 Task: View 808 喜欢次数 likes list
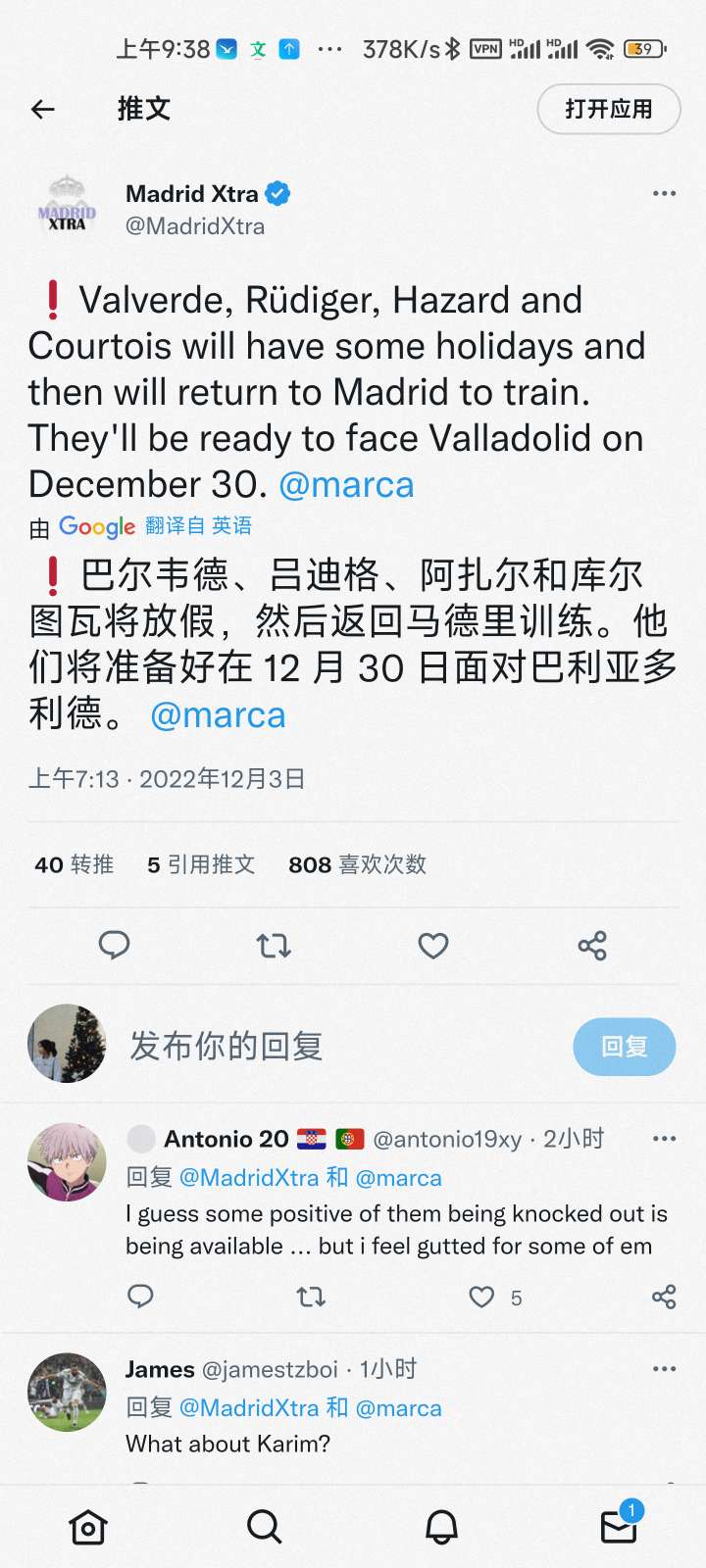(357, 864)
